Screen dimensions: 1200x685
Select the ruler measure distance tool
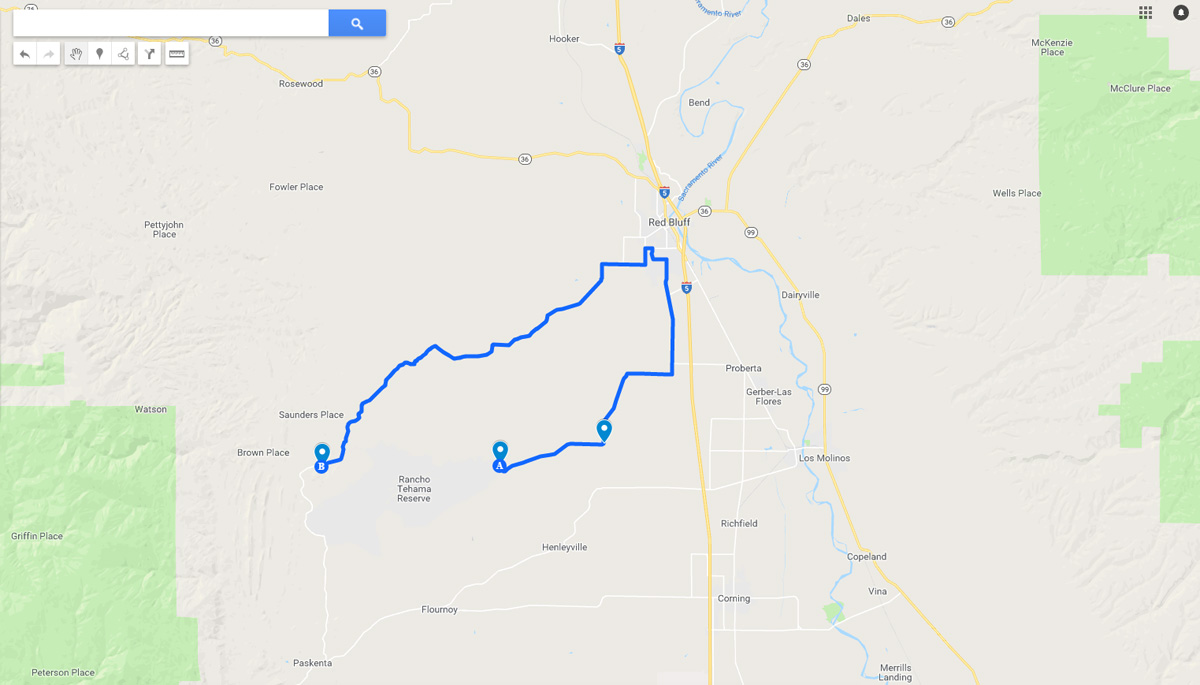tap(177, 54)
